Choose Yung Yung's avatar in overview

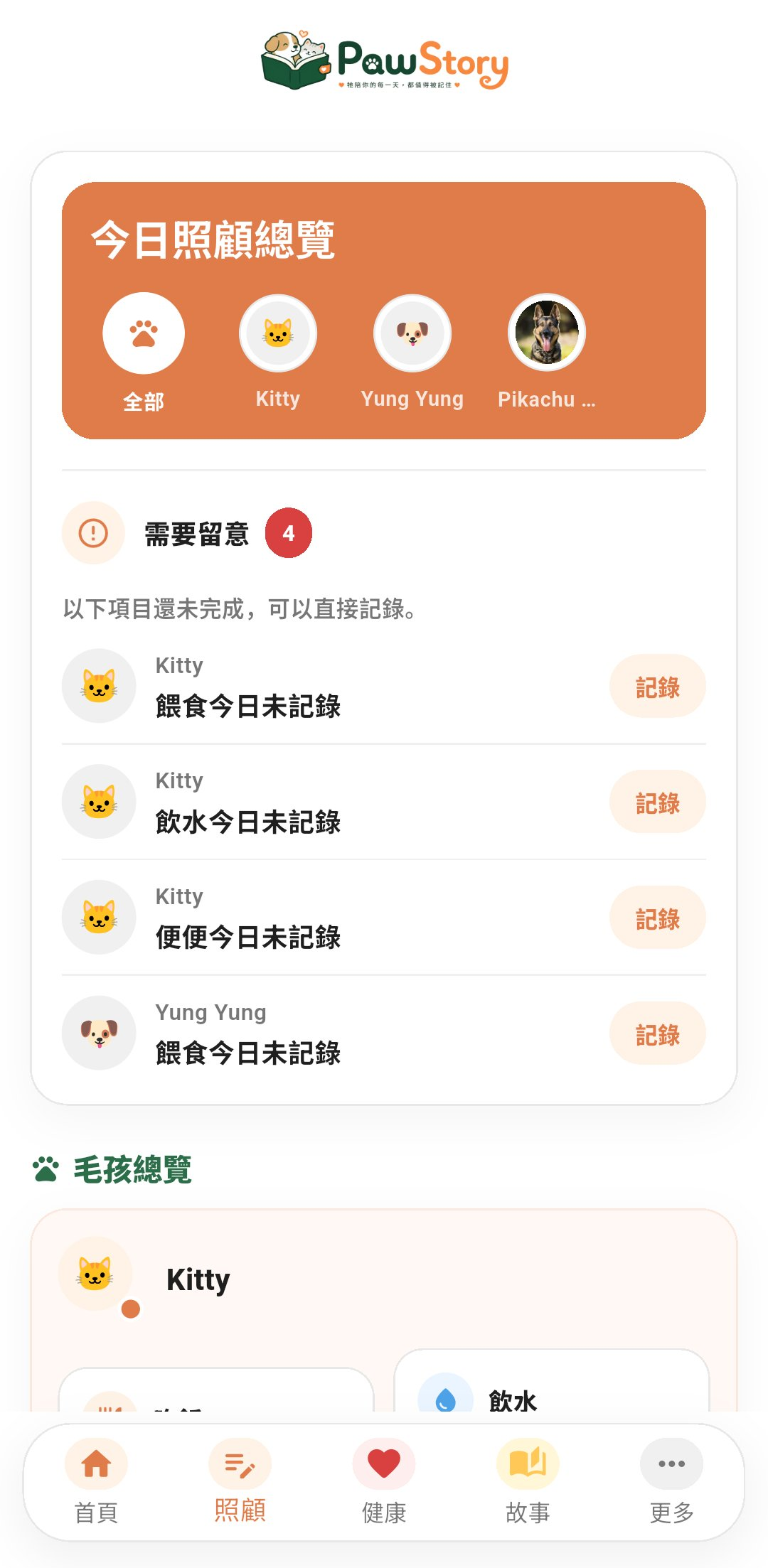(x=412, y=333)
